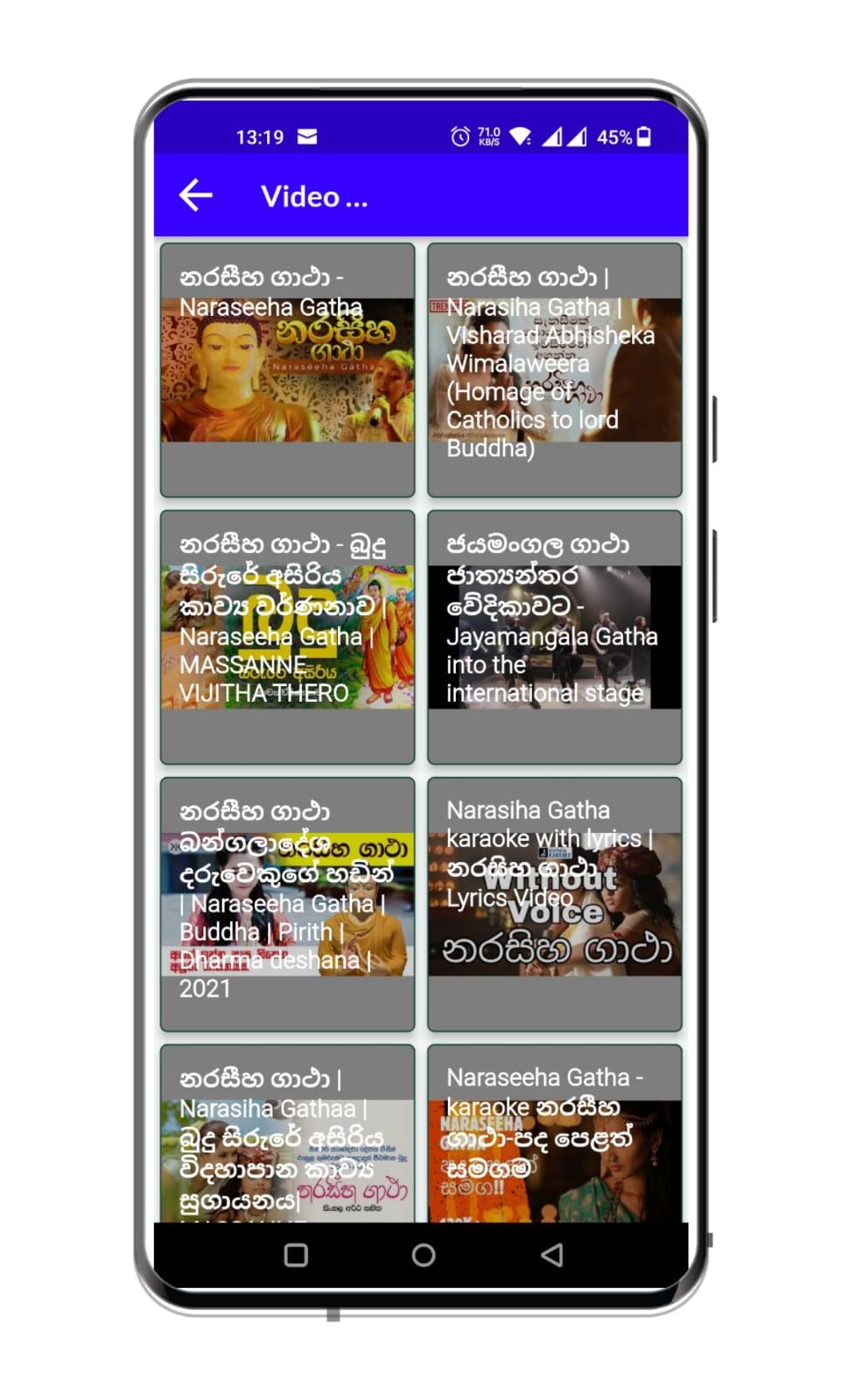Go back using the app bar arrow
The height and width of the screenshot is (1400, 849).
tap(196, 195)
